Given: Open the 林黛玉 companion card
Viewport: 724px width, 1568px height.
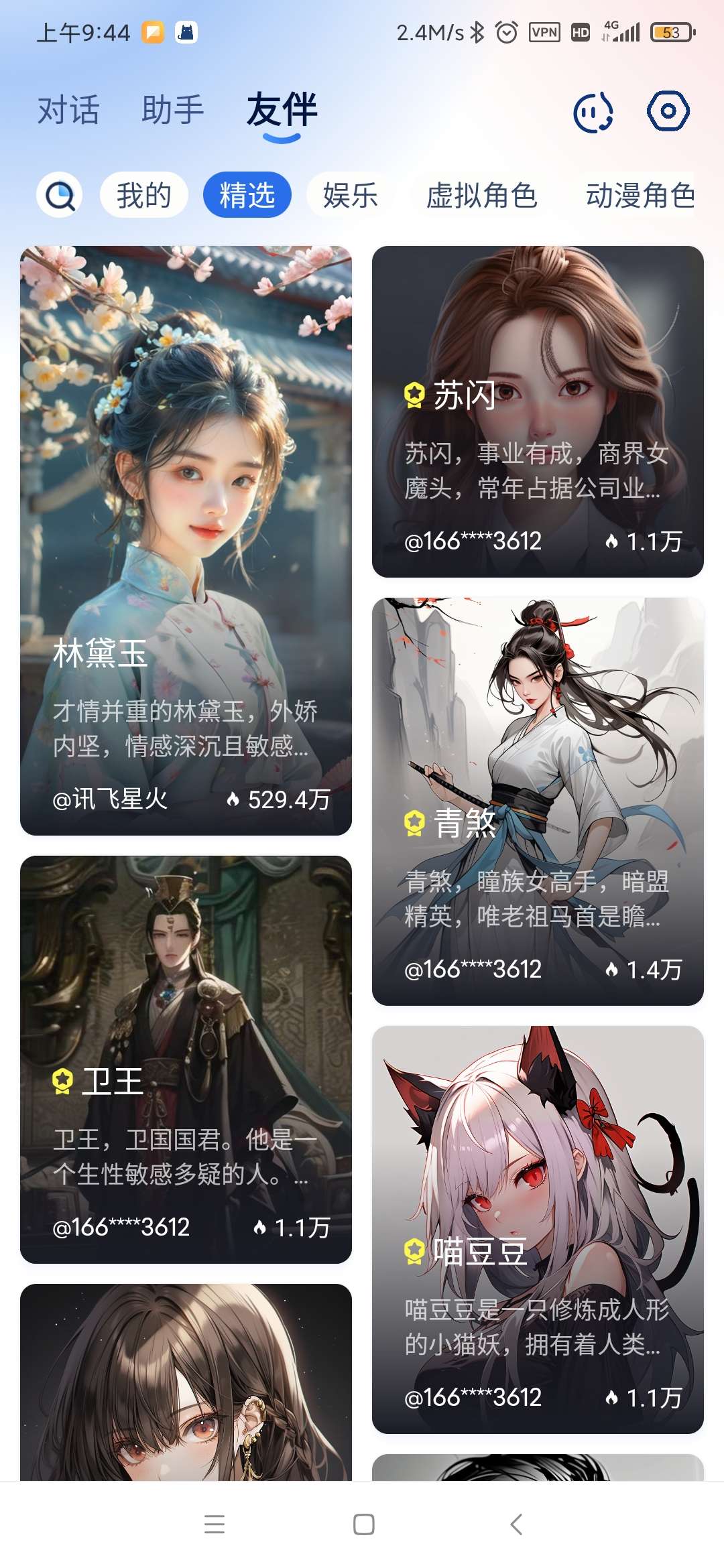Looking at the screenshot, I should pos(186,540).
